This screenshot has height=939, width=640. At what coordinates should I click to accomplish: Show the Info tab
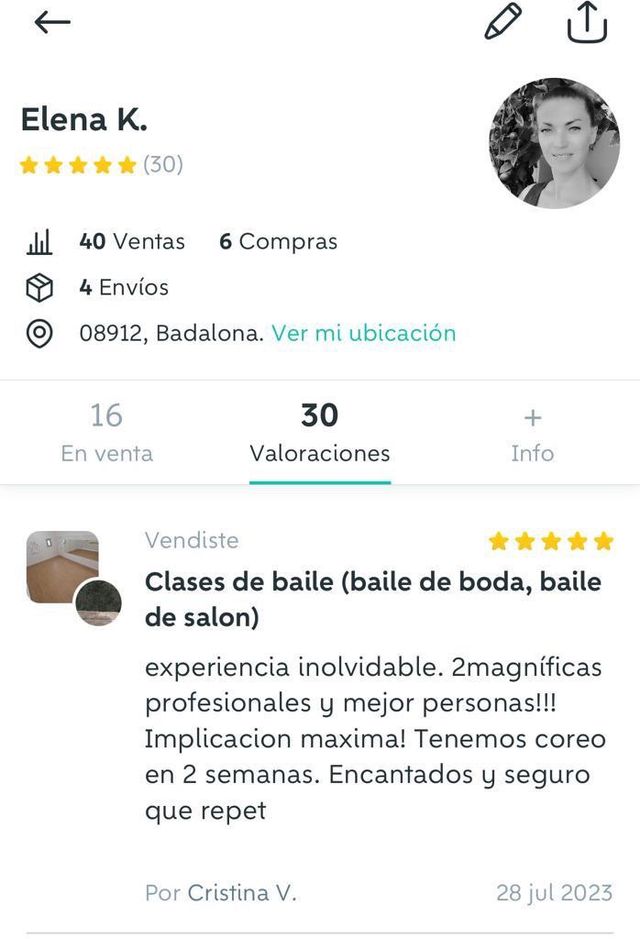click(532, 433)
